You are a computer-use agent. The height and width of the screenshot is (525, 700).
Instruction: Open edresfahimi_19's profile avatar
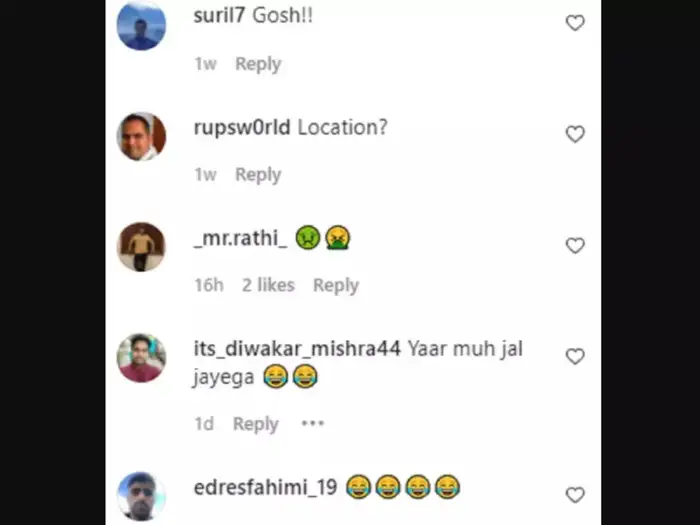pos(141,496)
